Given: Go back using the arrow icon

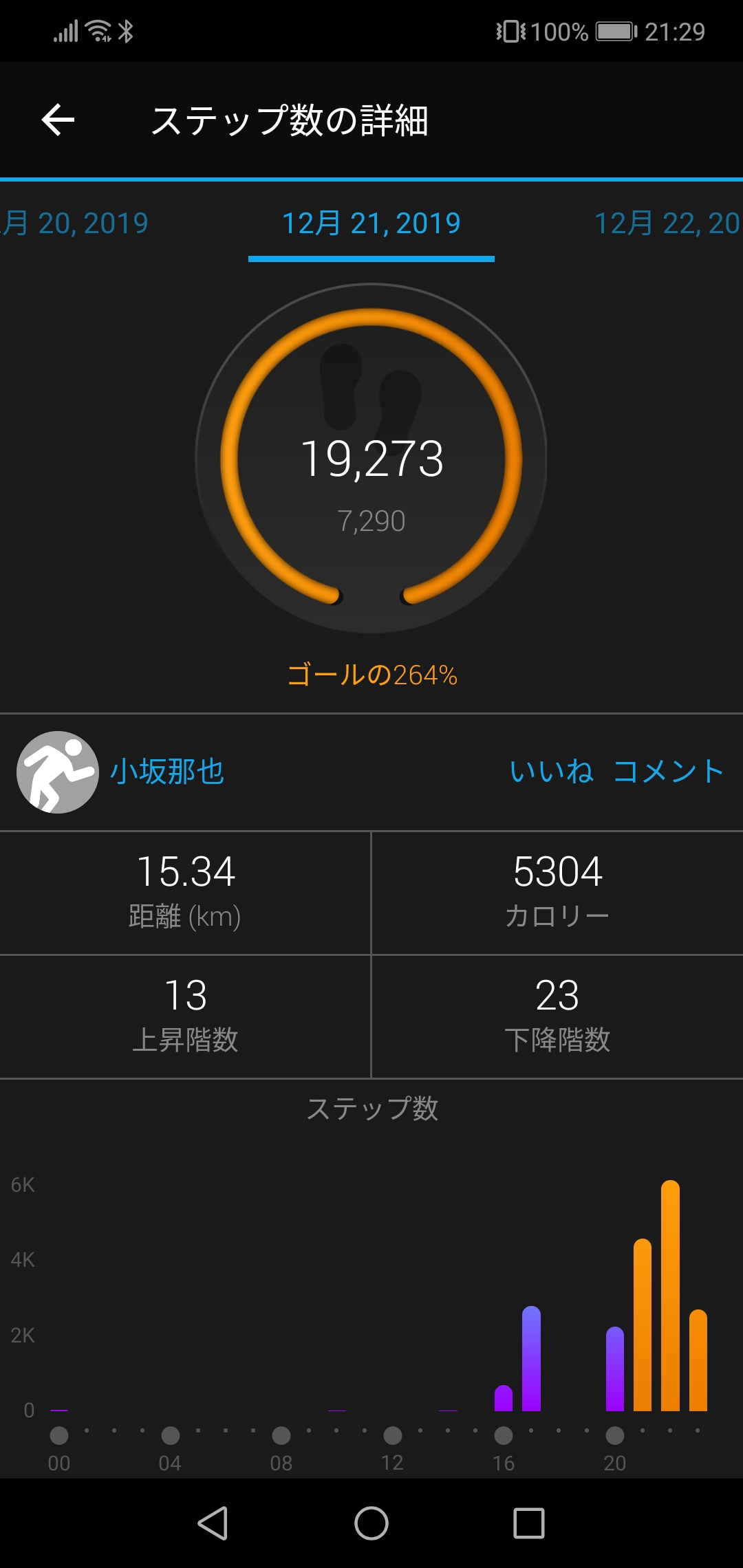Looking at the screenshot, I should [58, 120].
